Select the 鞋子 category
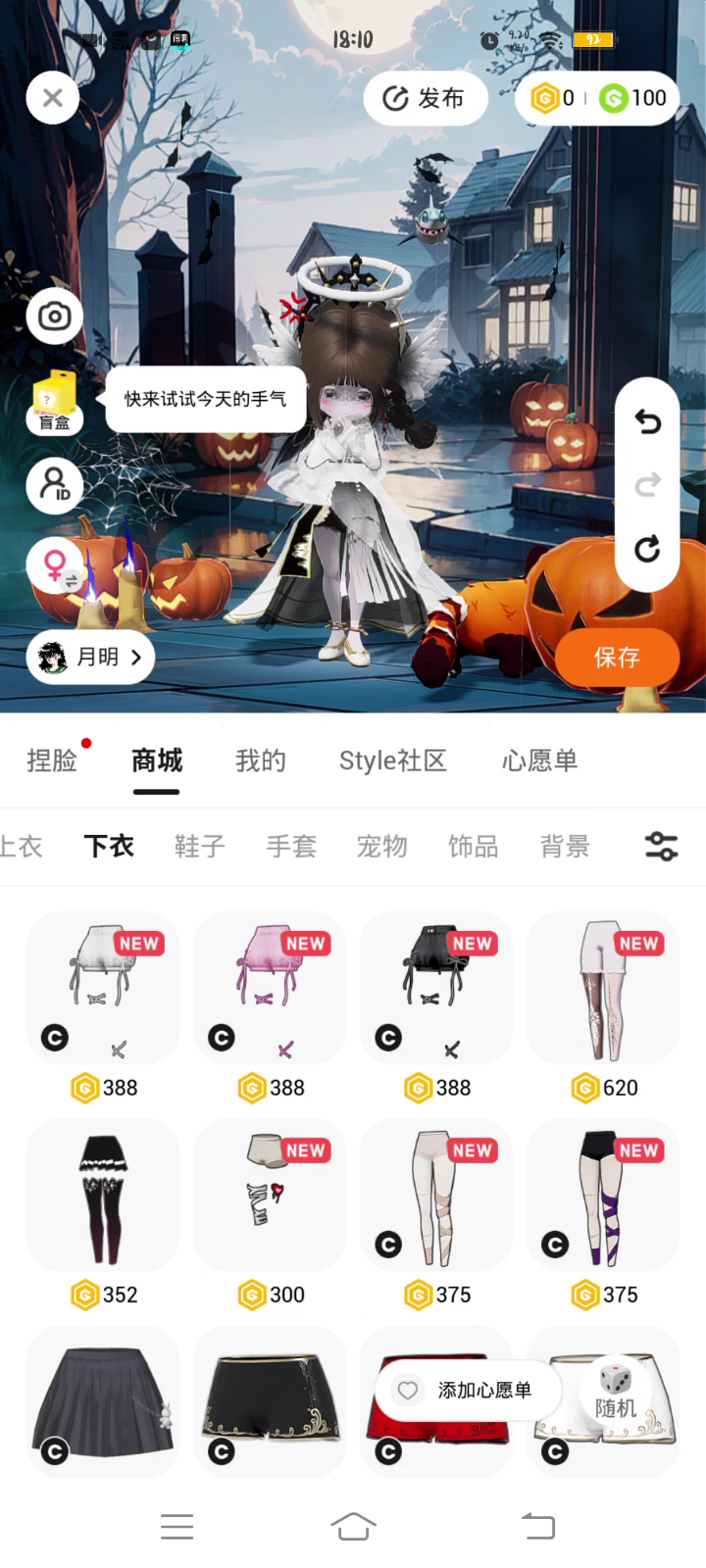Image resolution: width=706 pixels, height=1568 pixels. (200, 846)
